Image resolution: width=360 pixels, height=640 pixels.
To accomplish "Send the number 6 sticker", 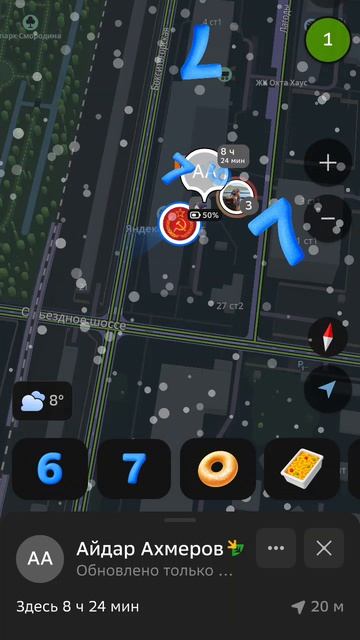I will (50, 469).
